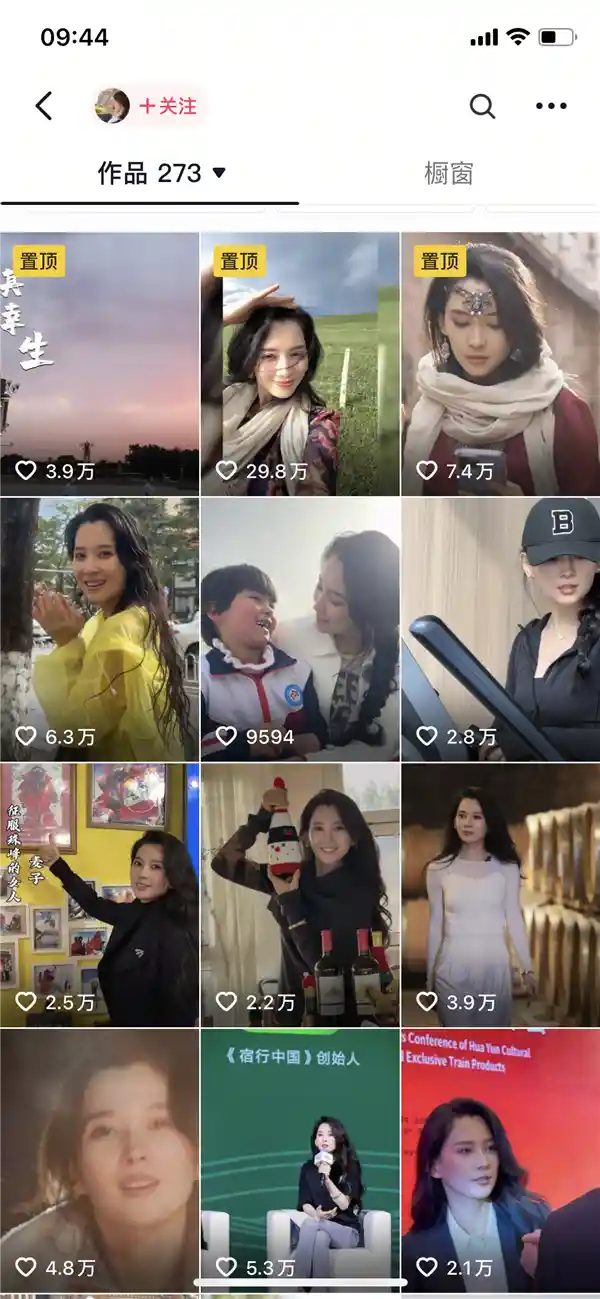Open the three-dot overflow menu

pyautogui.click(x=551, y=106)
